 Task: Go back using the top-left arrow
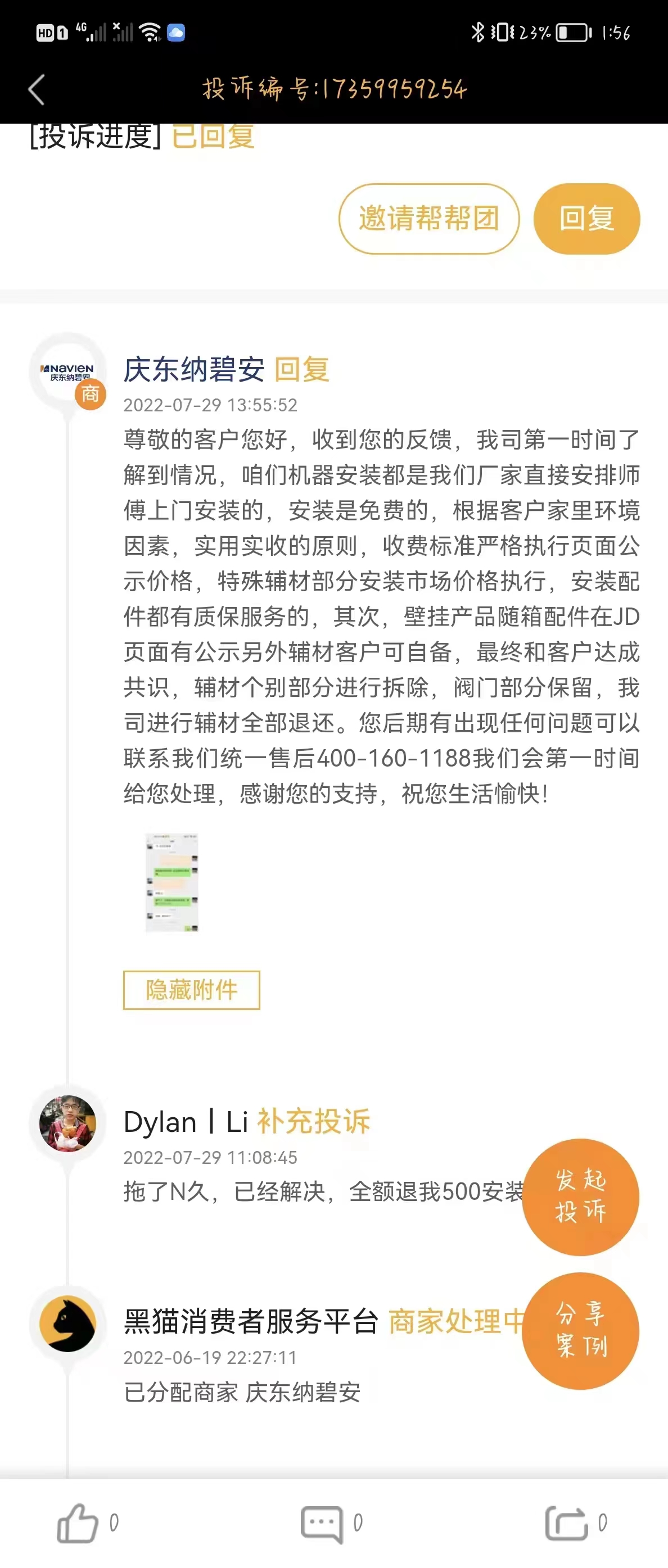pyautogui.click(x=37, y=89)
